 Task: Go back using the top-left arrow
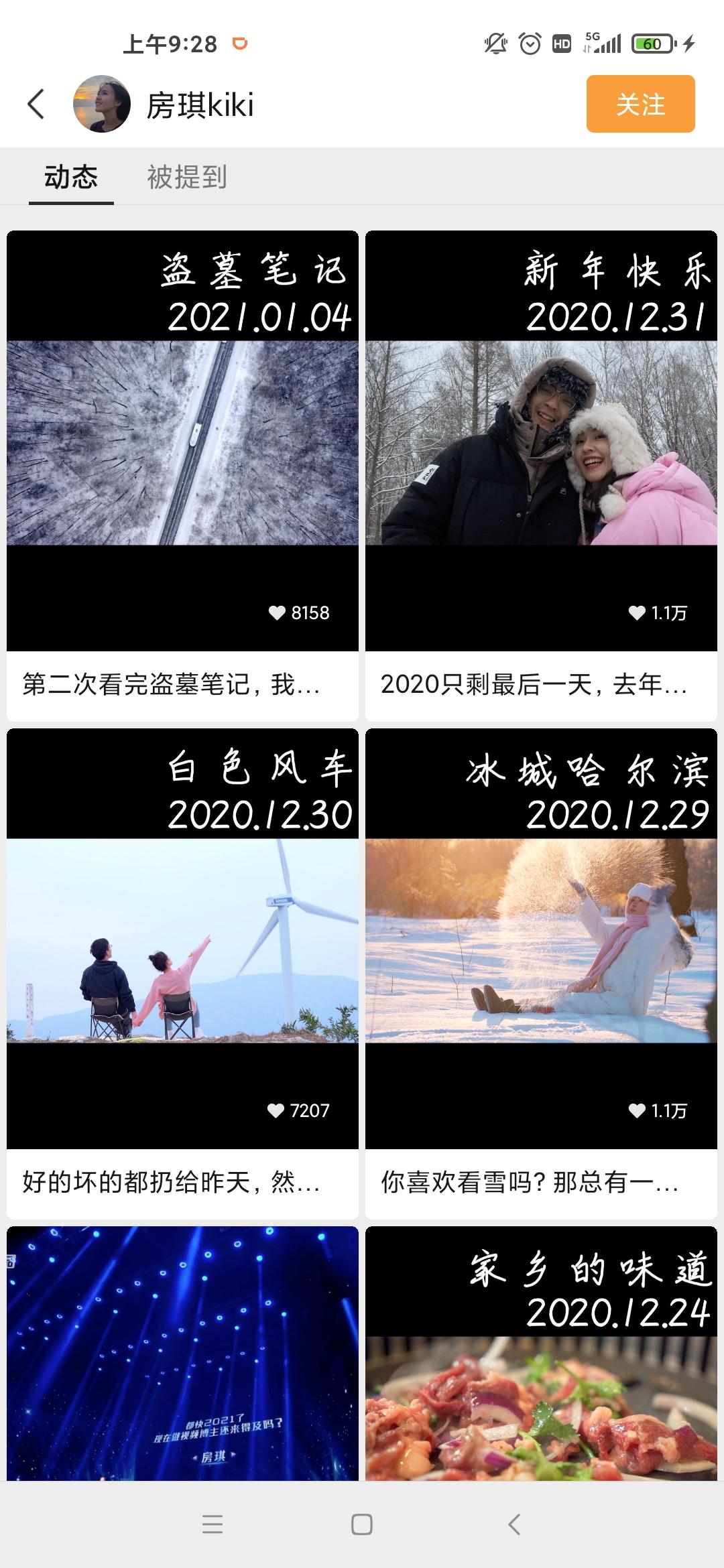pyautogui.click(x=36, y=104)
